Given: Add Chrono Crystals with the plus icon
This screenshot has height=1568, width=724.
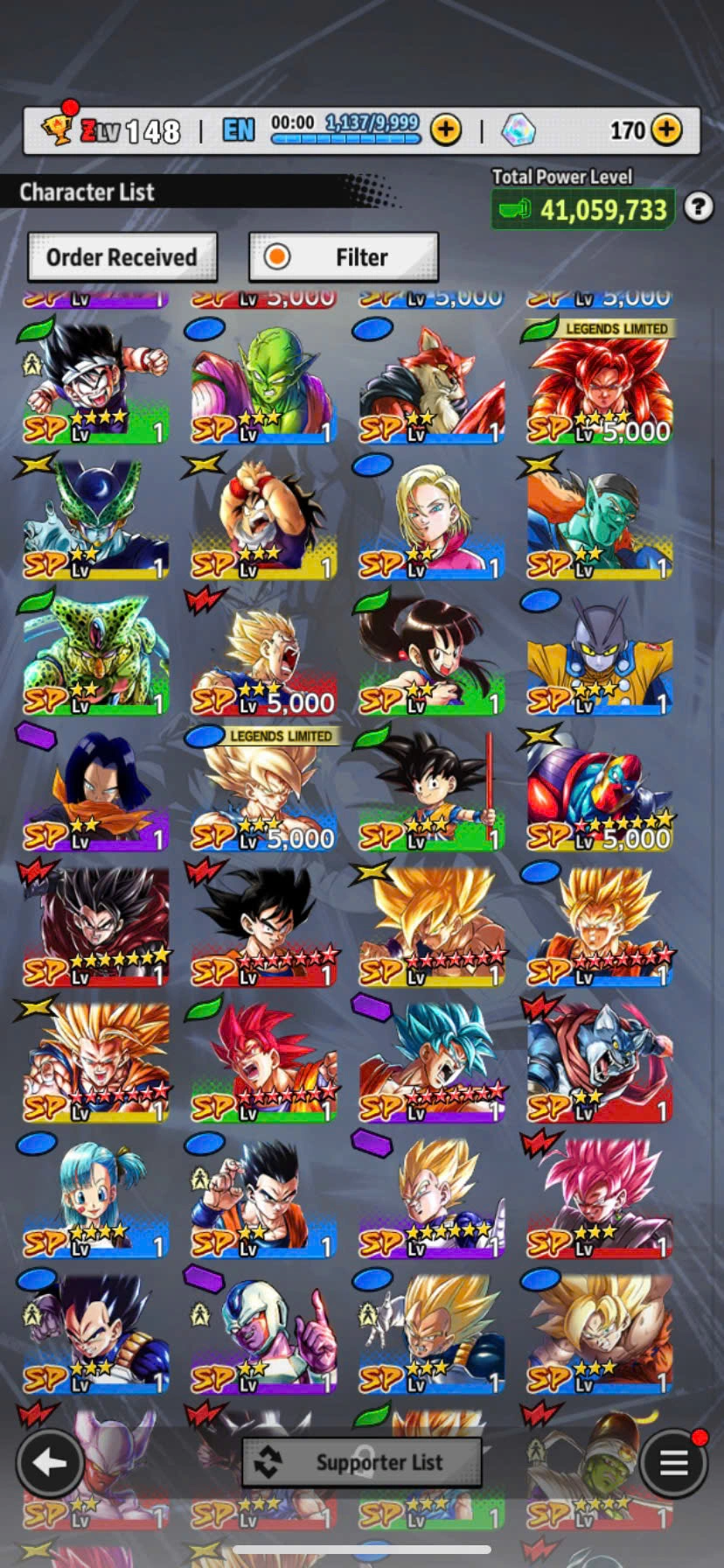Looking at the screenshot, I should click(x=666, y=130).
